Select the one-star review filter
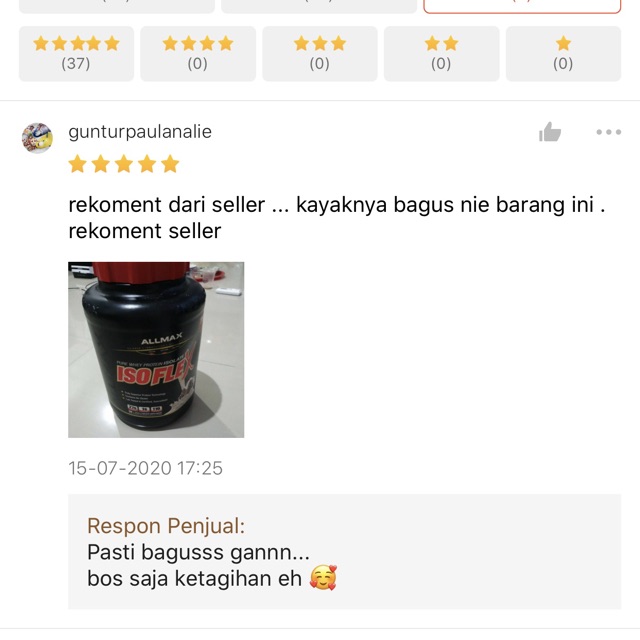This screenshot has height=640, width=640. click(563, 53)
